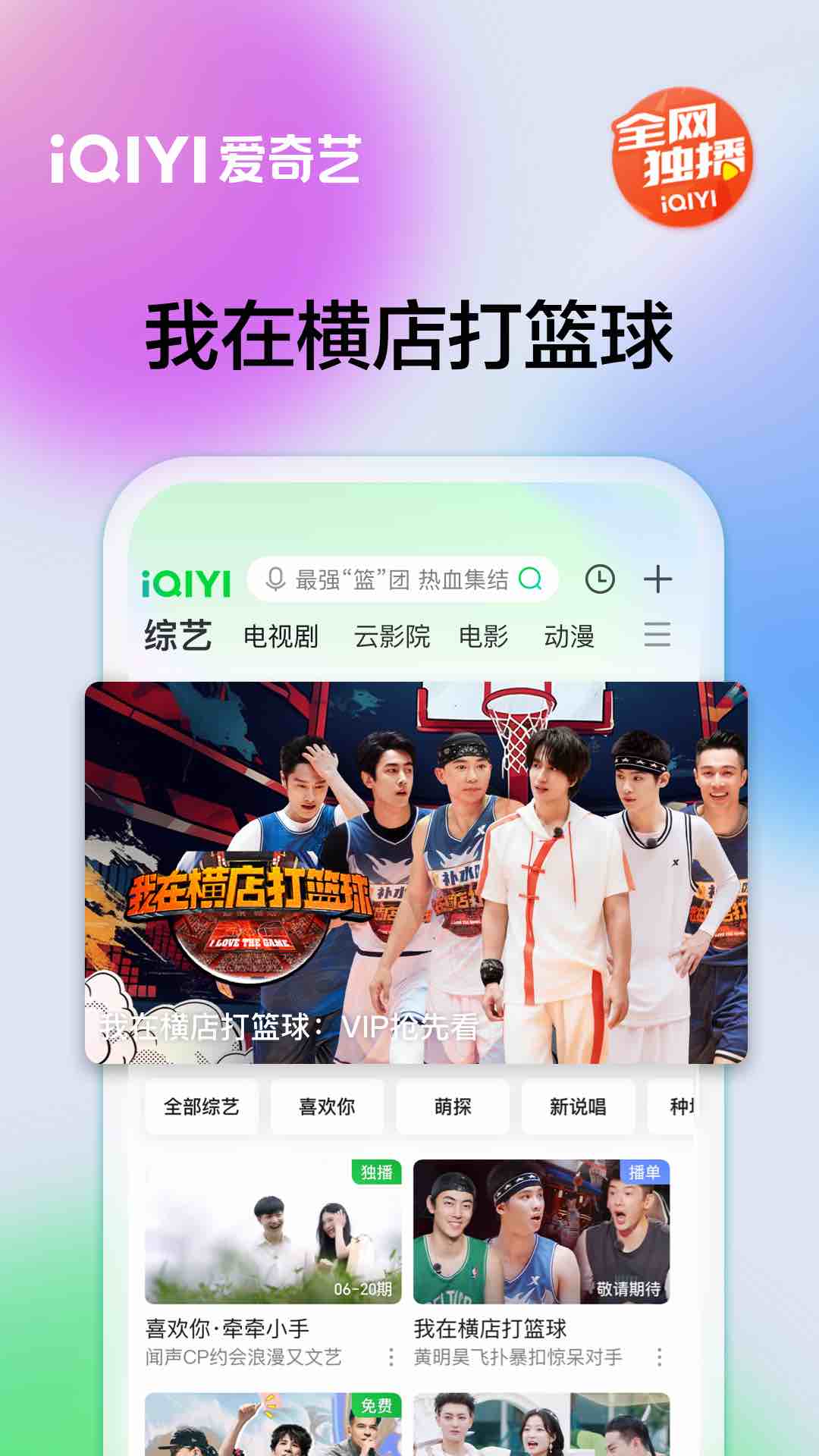Switch to the 电视剧 tab

(x=281, y=638)
